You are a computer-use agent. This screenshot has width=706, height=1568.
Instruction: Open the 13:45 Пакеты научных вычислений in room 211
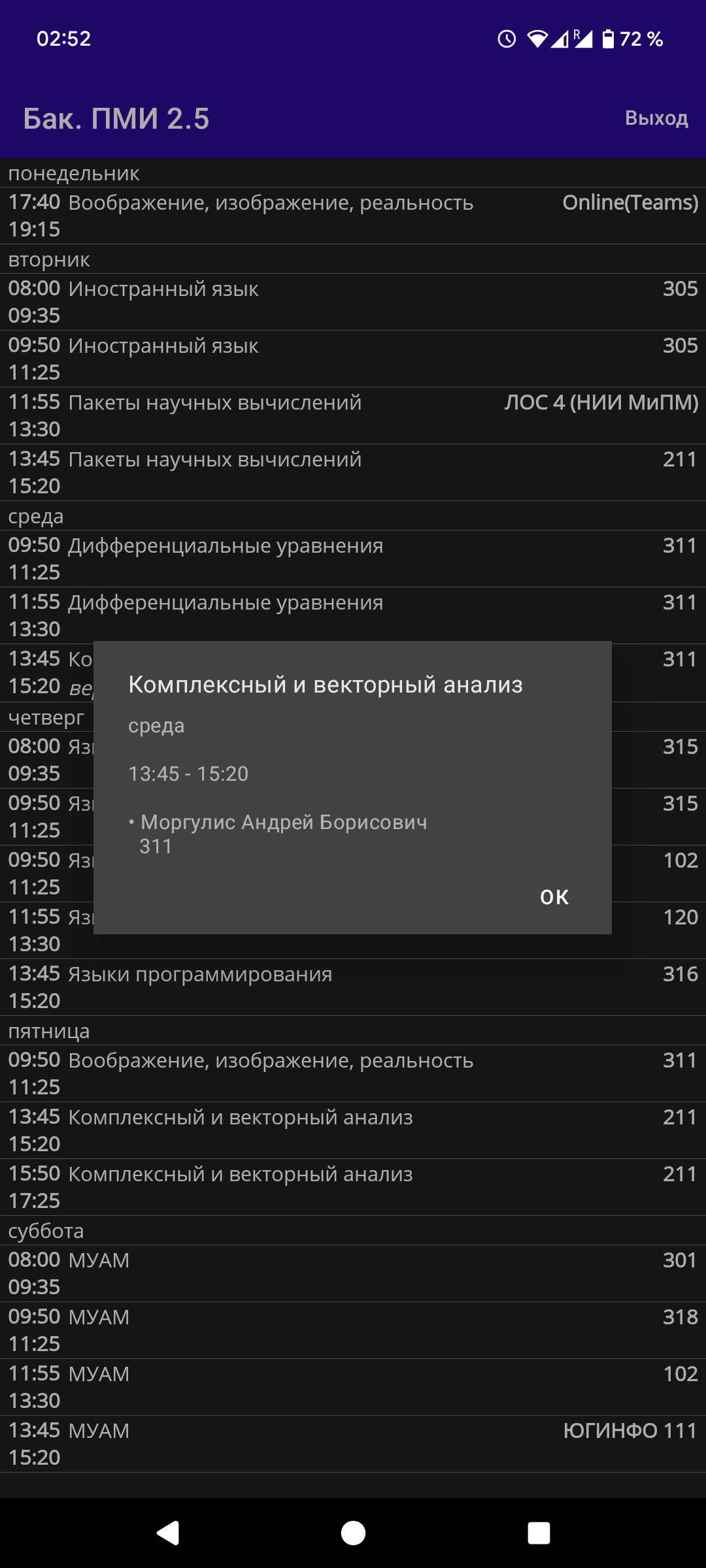(x=353, y=472)
